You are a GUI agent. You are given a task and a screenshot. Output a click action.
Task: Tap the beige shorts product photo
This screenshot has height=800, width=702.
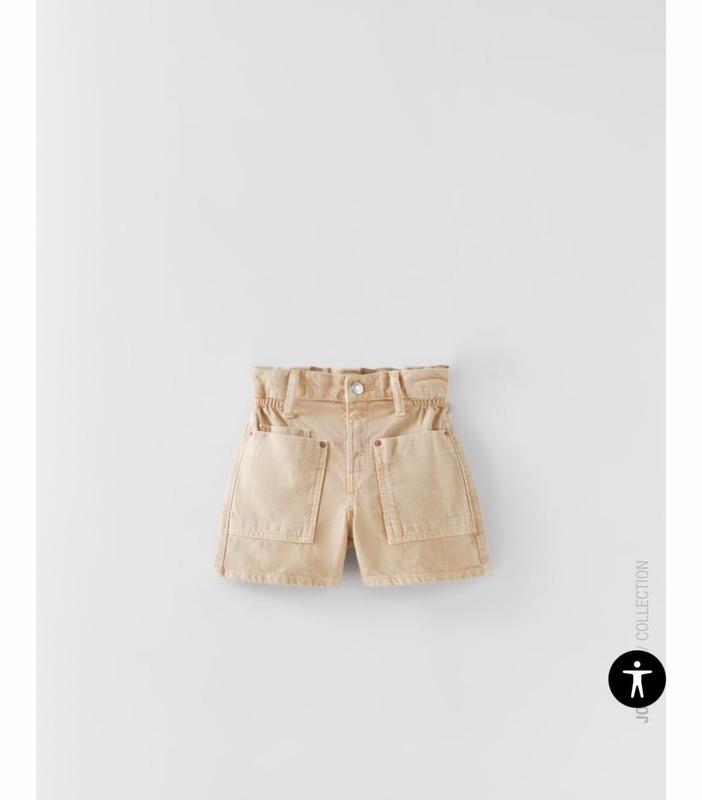pyautogui.click(x=352, y=475)
